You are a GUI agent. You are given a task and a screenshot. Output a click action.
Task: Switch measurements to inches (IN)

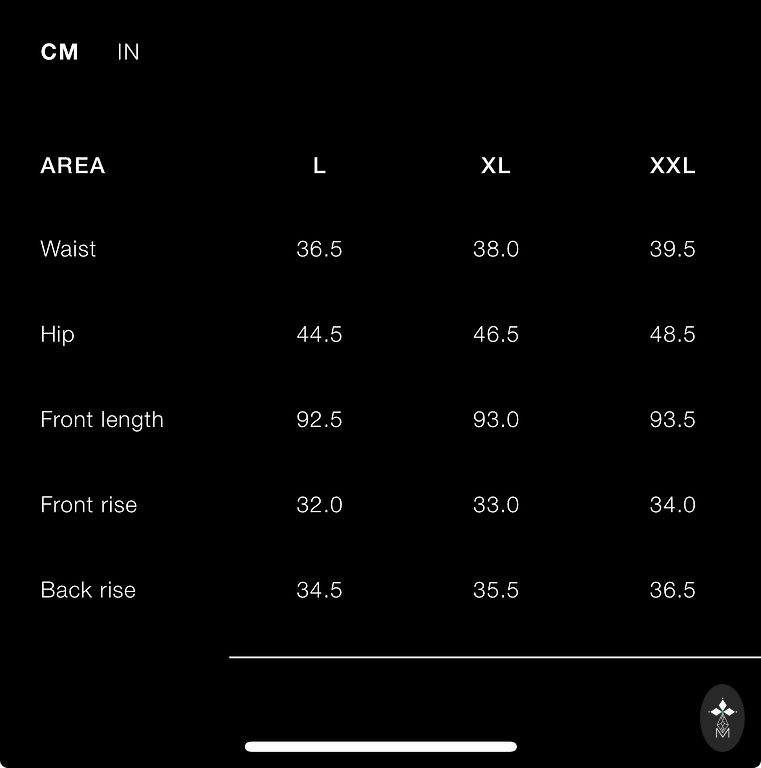pos(128,52)
